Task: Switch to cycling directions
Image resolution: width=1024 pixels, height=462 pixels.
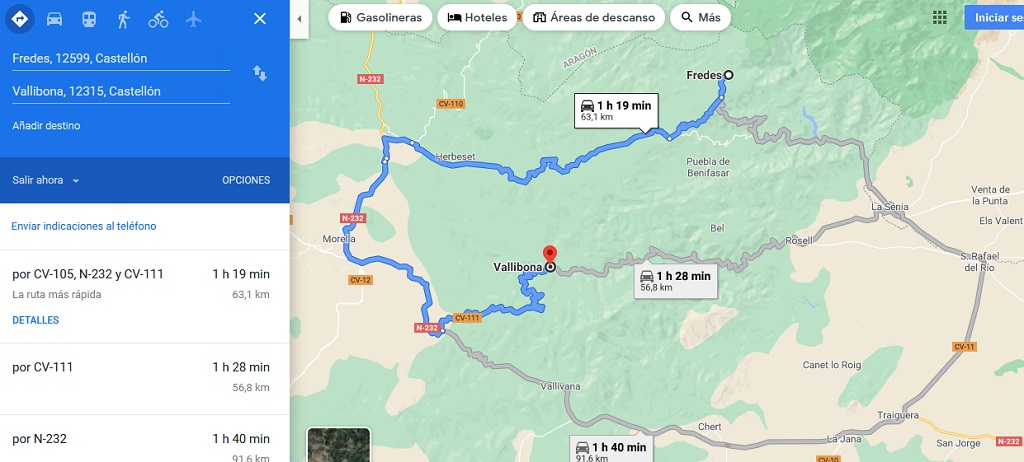Action: (158, 19)
